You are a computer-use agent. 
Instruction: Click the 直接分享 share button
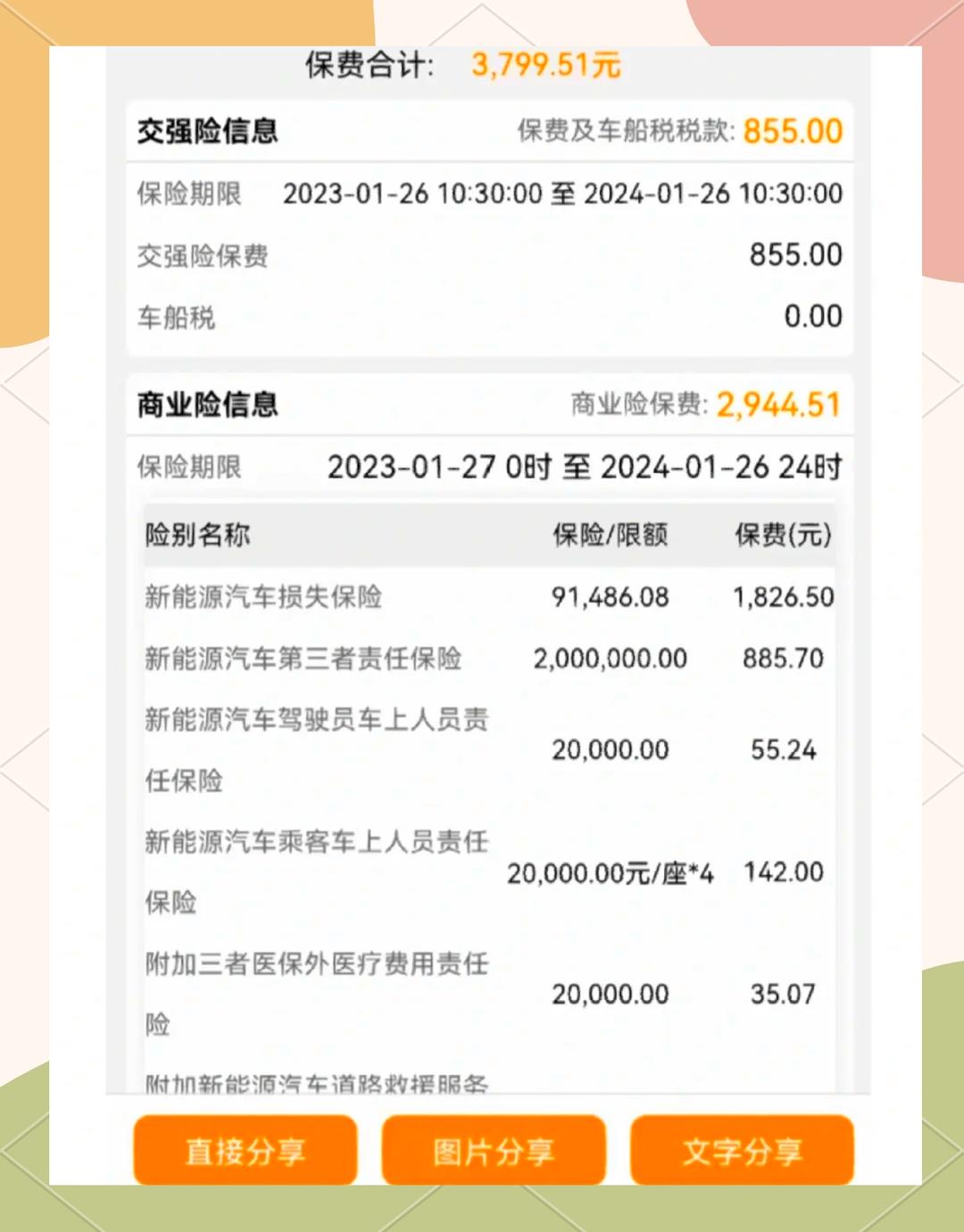tap(245, 1152)
